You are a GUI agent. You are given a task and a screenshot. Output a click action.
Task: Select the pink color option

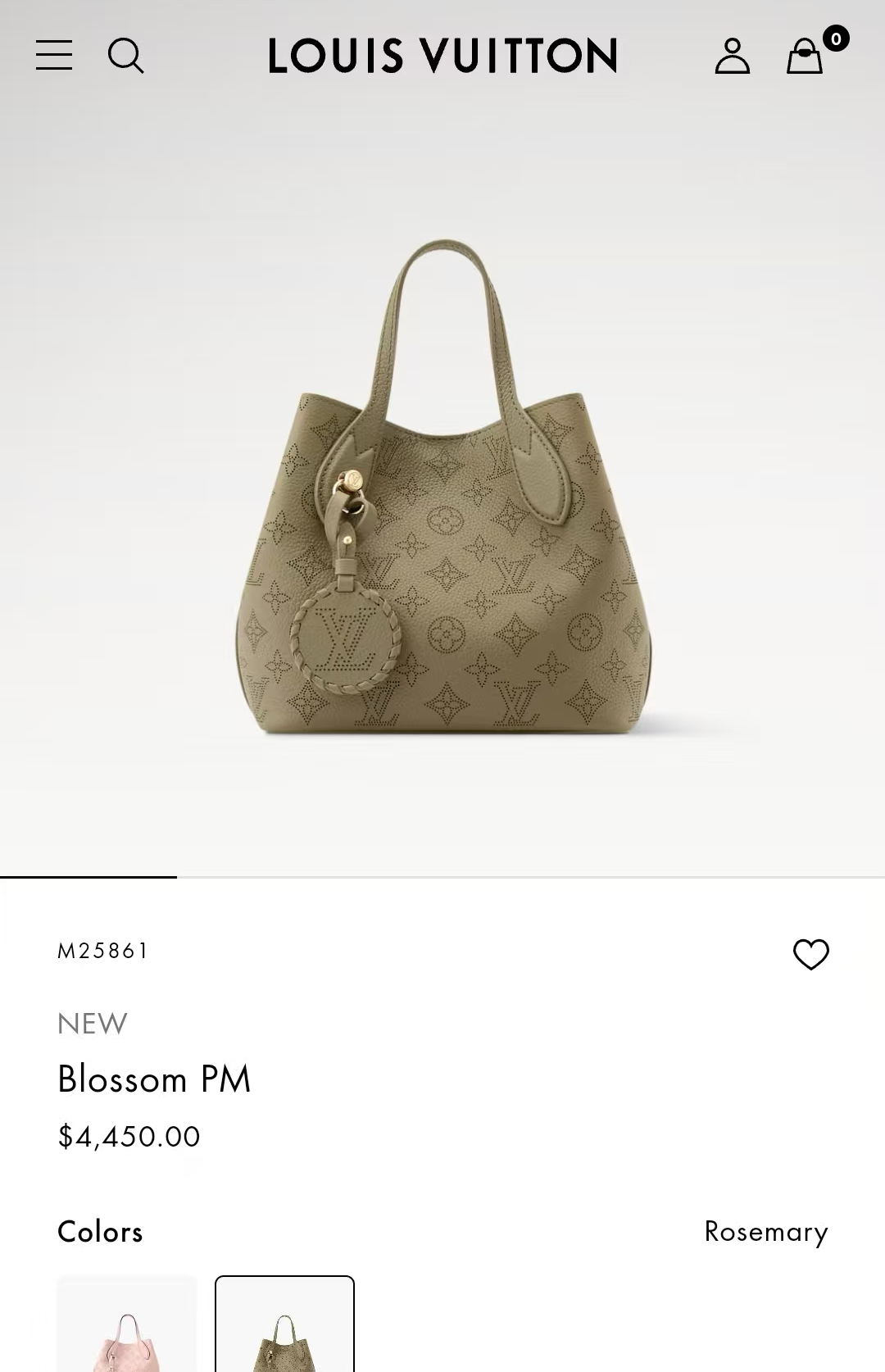(127, 1324)
